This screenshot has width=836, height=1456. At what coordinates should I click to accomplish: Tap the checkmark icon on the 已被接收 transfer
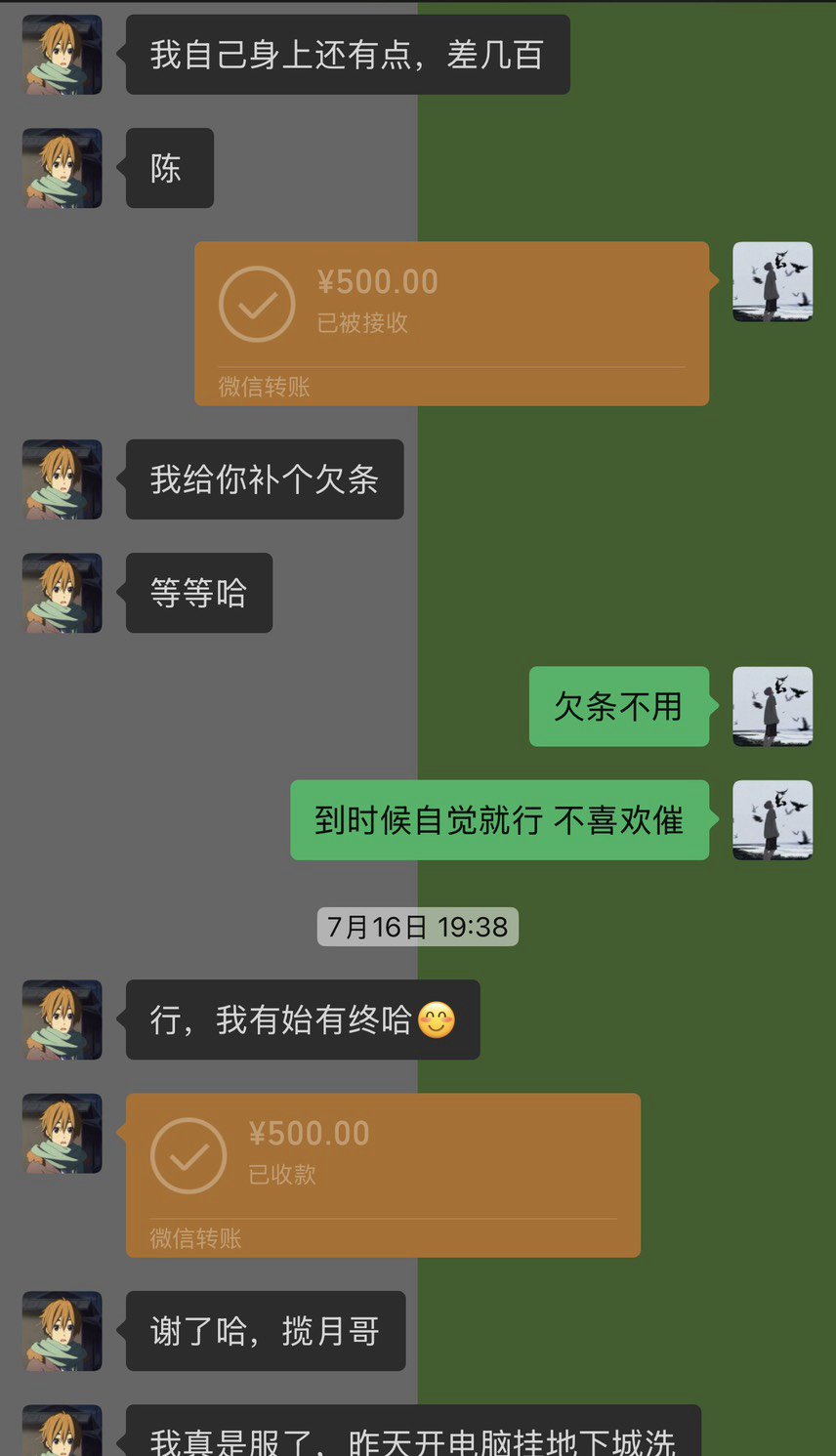coord(257,306)
